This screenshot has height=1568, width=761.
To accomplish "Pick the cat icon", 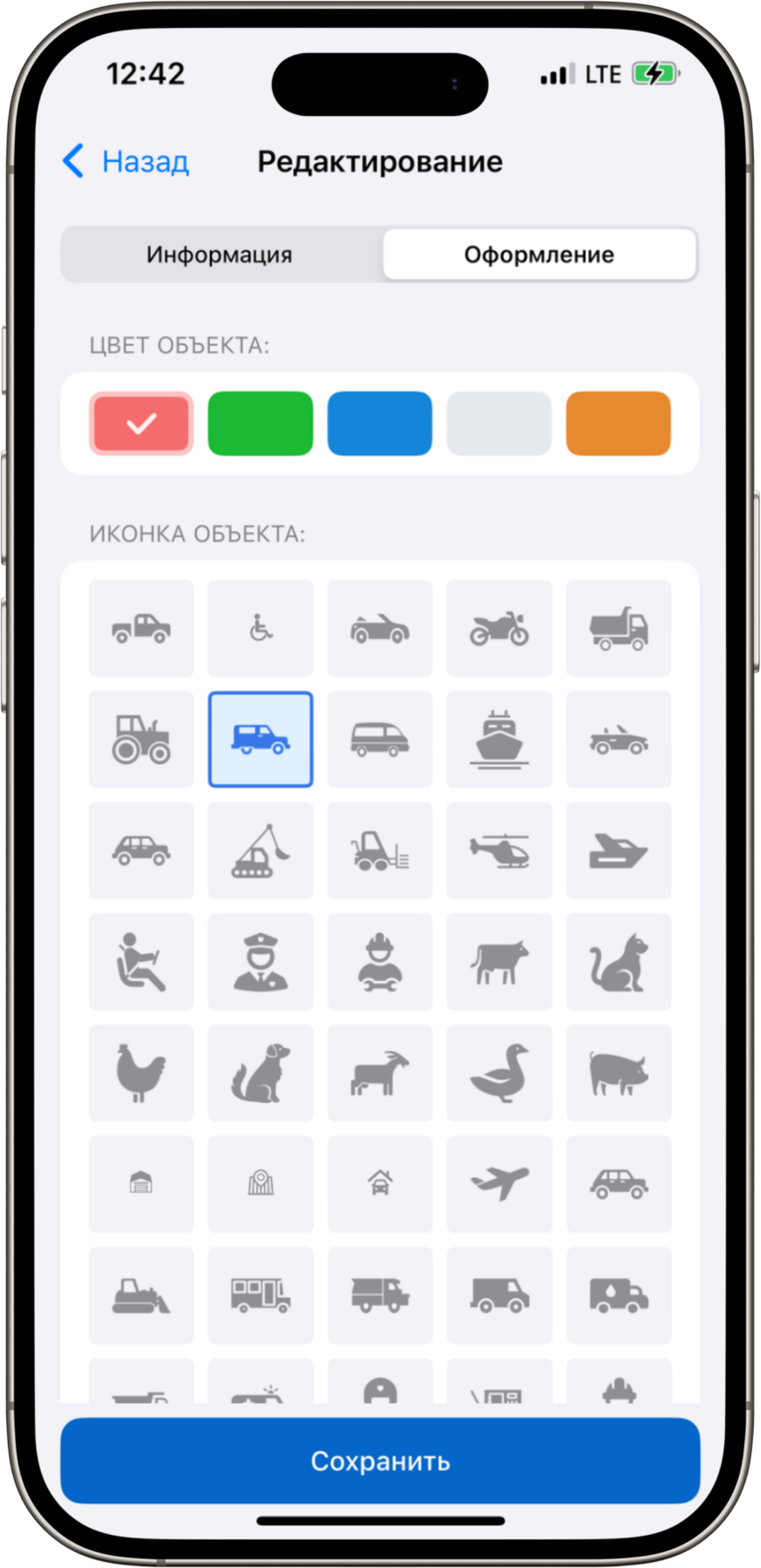I will click(x=618, y=962).
